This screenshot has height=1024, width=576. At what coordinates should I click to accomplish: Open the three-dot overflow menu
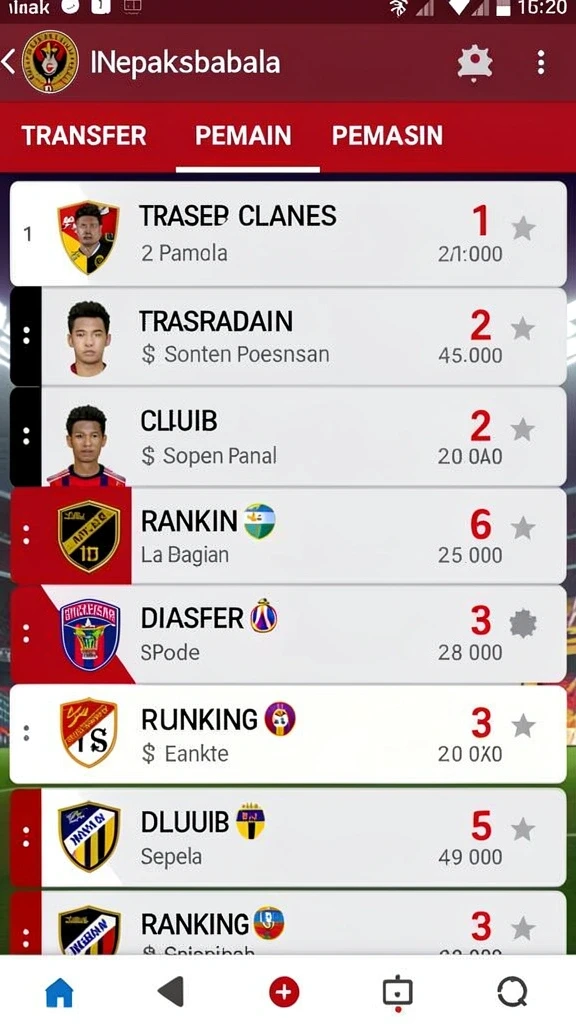tap(541, 63)
